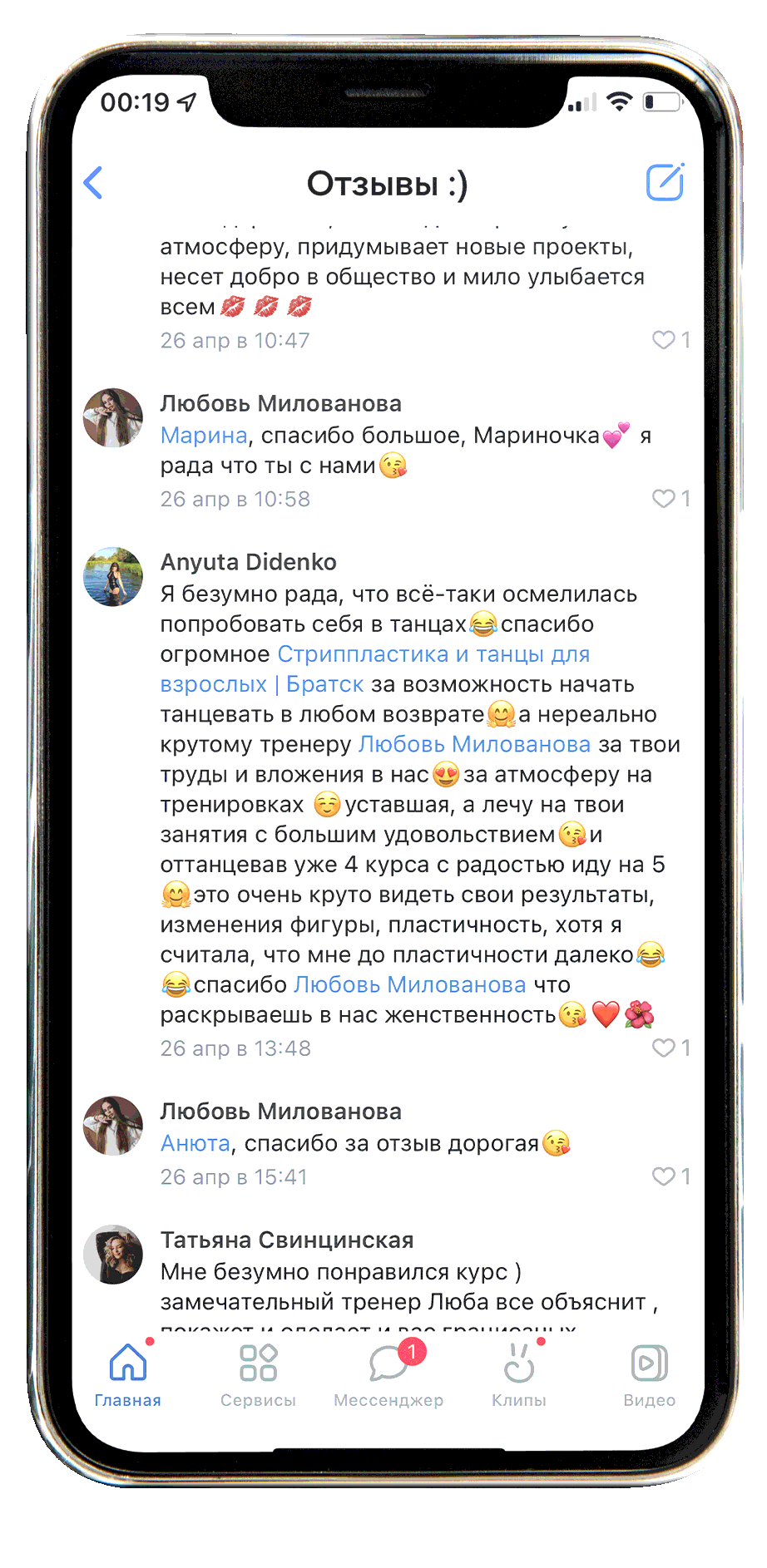Viewport: 767px width, 1568px height.
Task: Open the Анюта mention link
Action: tap(195, 1144)
